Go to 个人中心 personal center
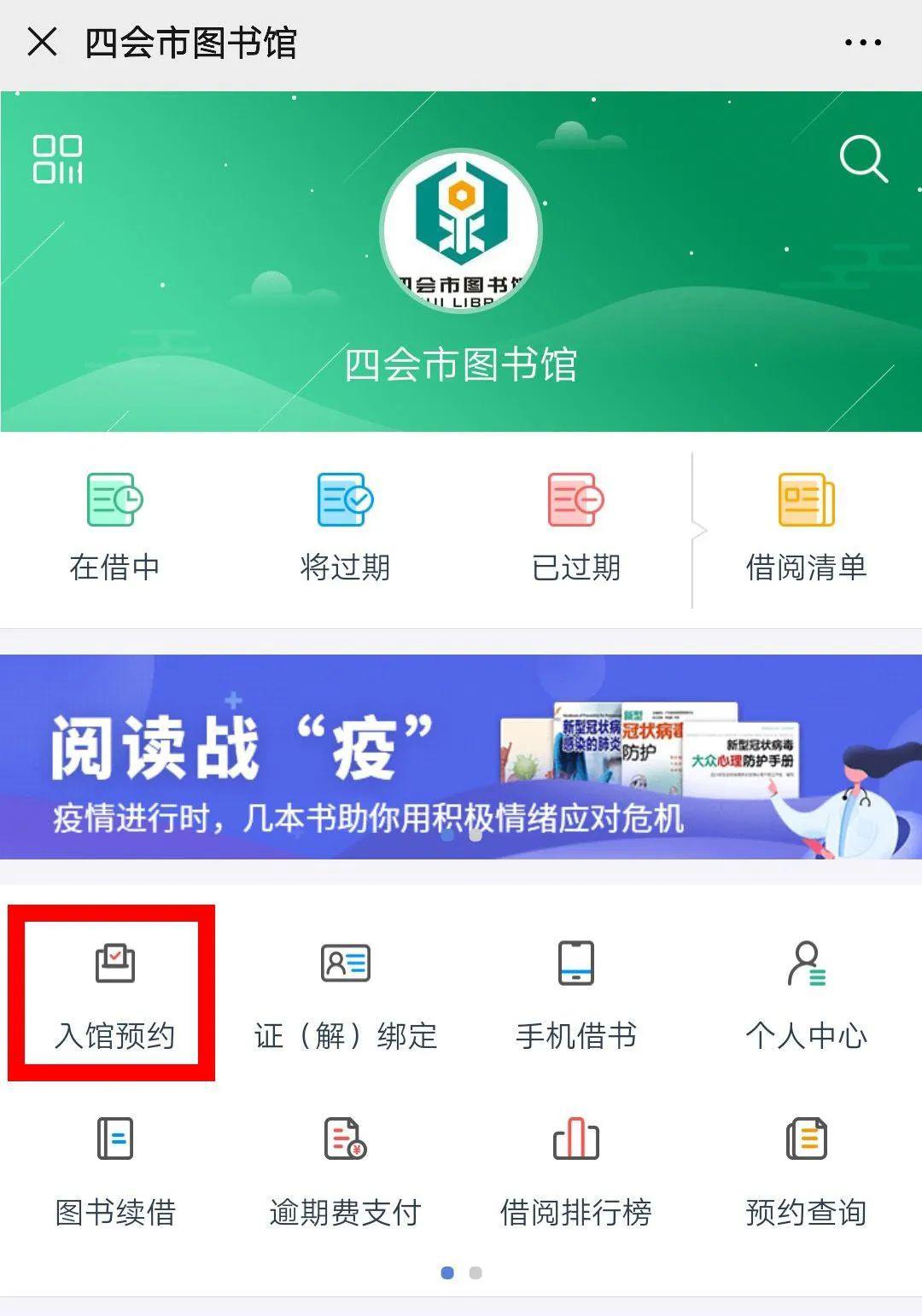Screen dimensions: 922x1316 tap(807, 996)
